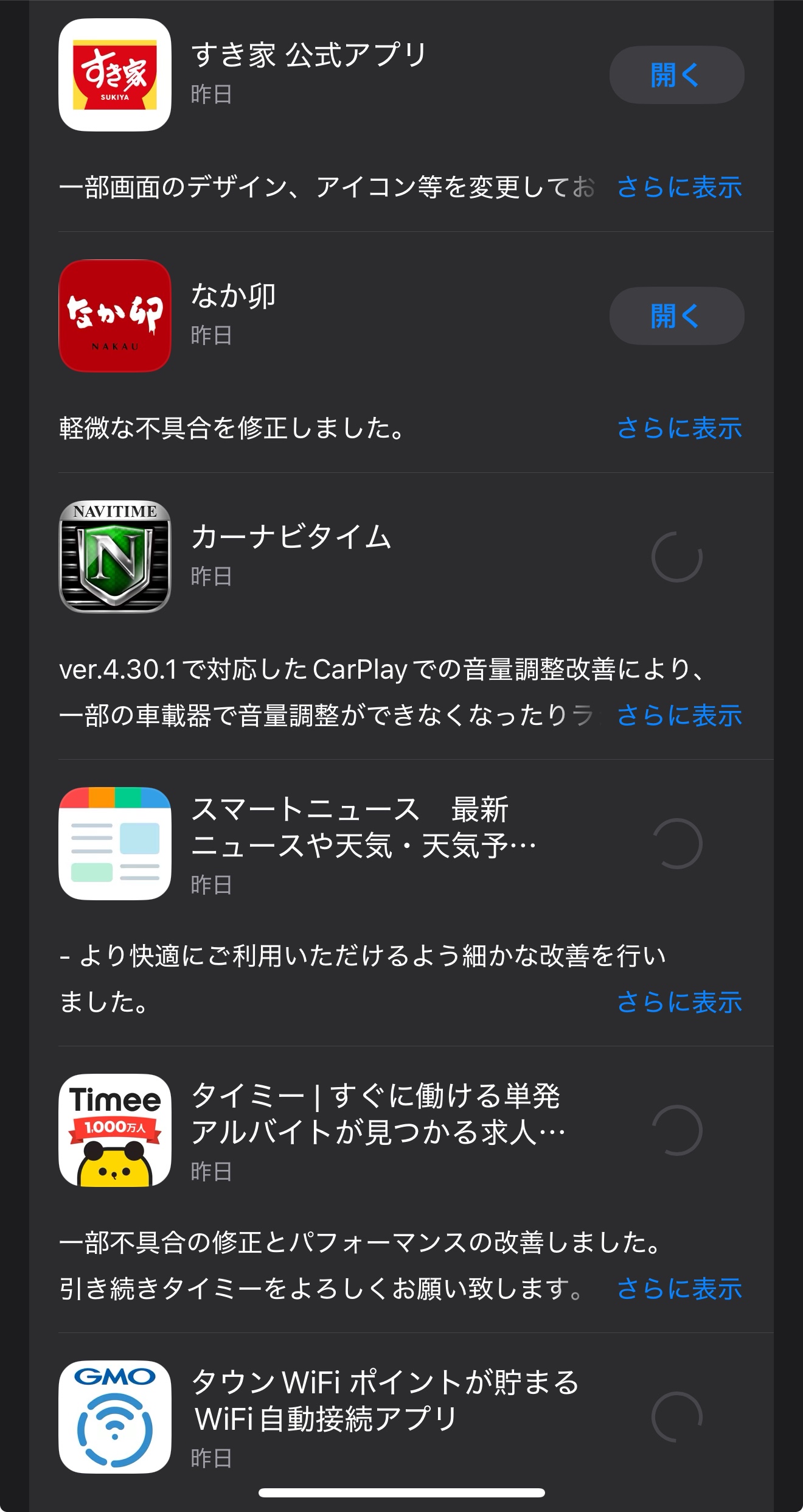Expand すき家 update notes with さらに表示
This screenshot has width=803, height=1512.
pos(679,187)
